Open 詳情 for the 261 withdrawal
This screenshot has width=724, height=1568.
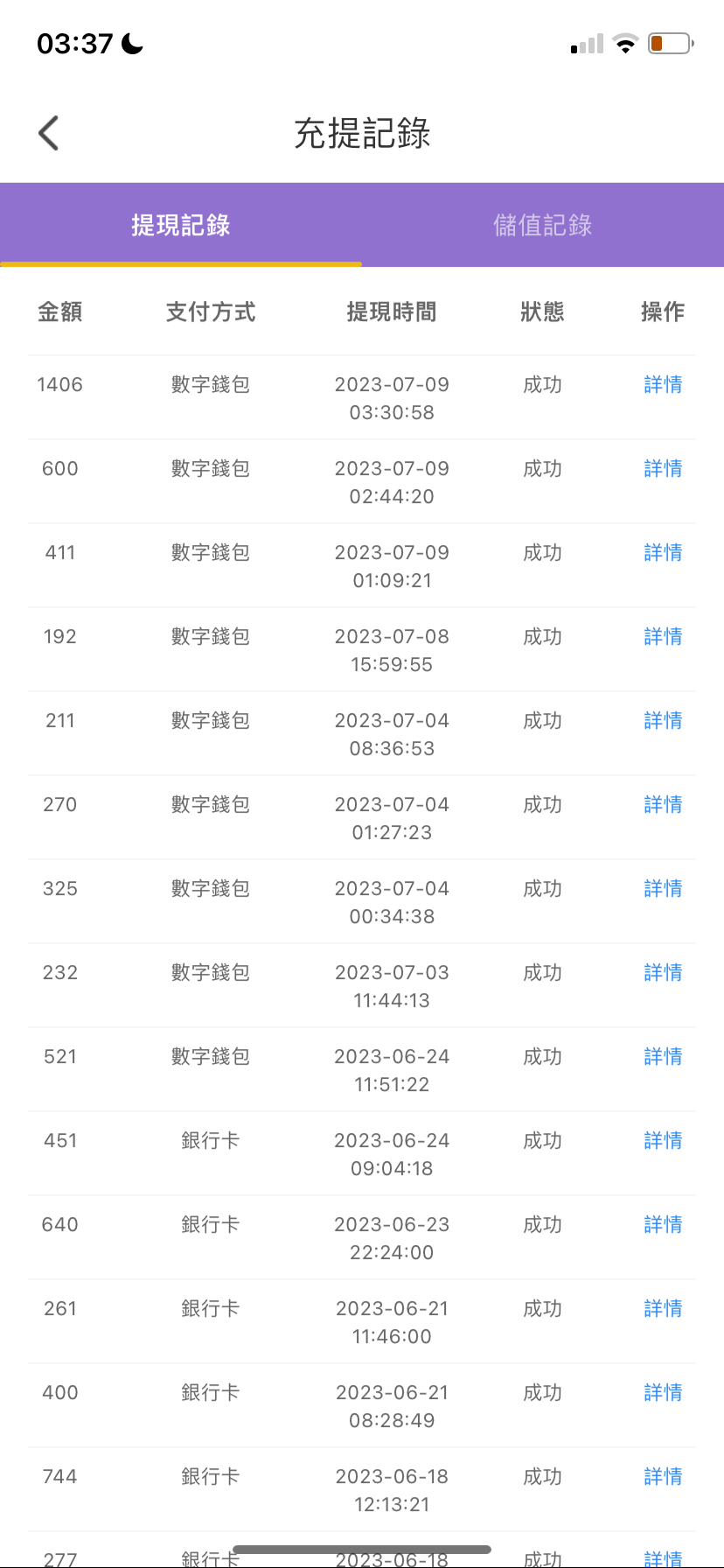(663, 1309)
